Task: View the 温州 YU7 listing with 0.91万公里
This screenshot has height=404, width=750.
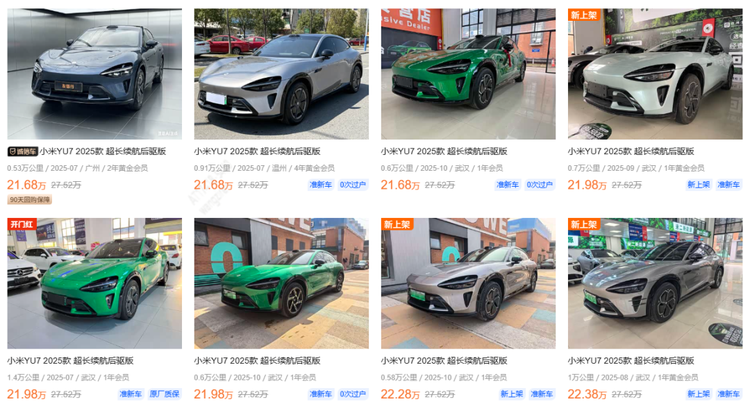Action: click(x=281, y=75)
